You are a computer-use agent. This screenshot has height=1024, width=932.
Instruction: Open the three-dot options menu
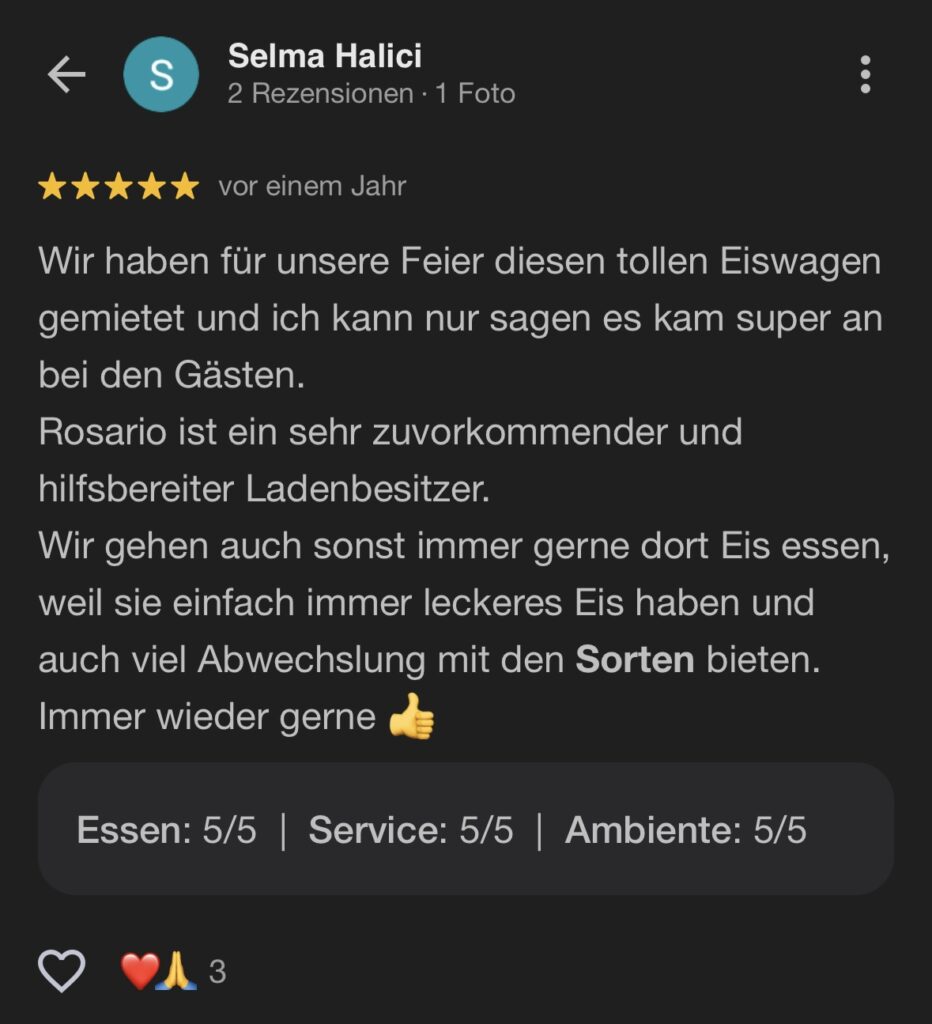pyautogui.click(x=866, y=73)
